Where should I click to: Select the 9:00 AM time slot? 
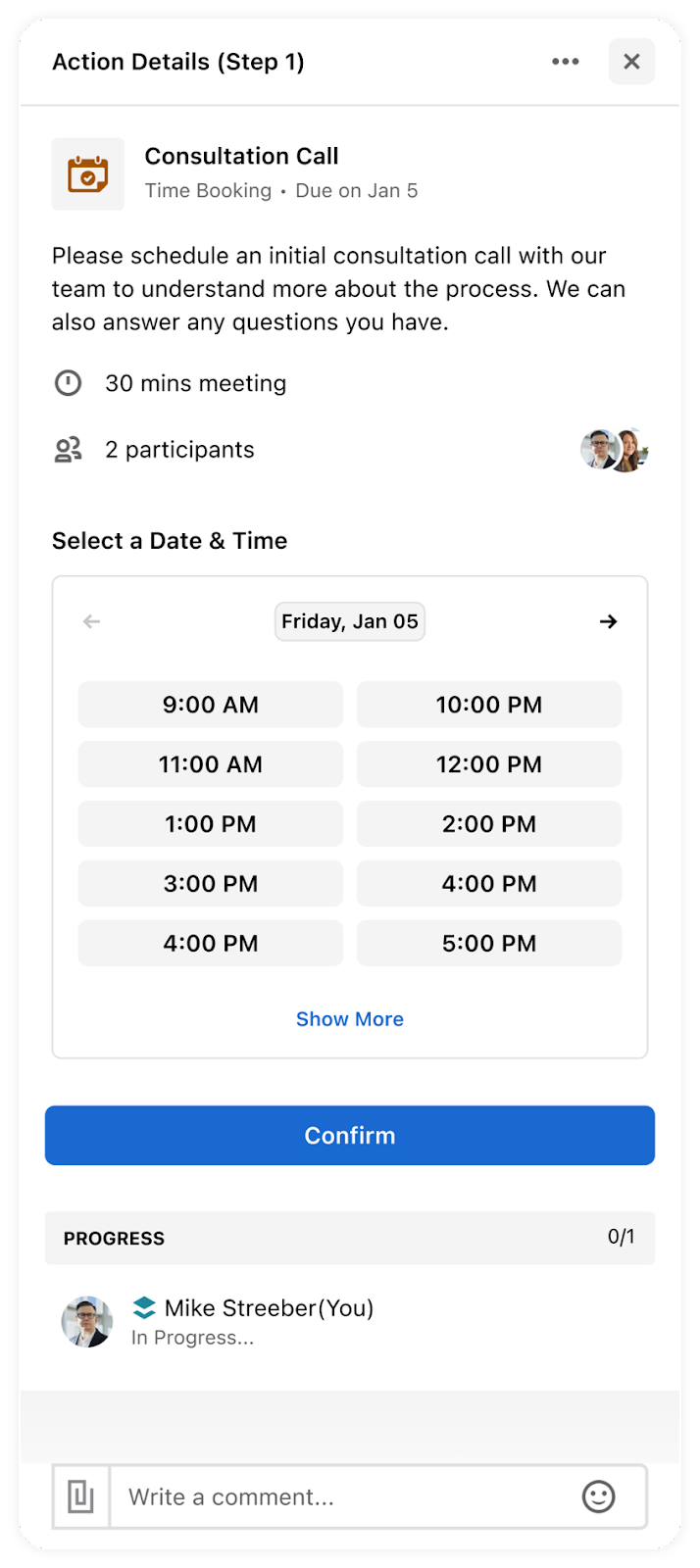point(211,705)
